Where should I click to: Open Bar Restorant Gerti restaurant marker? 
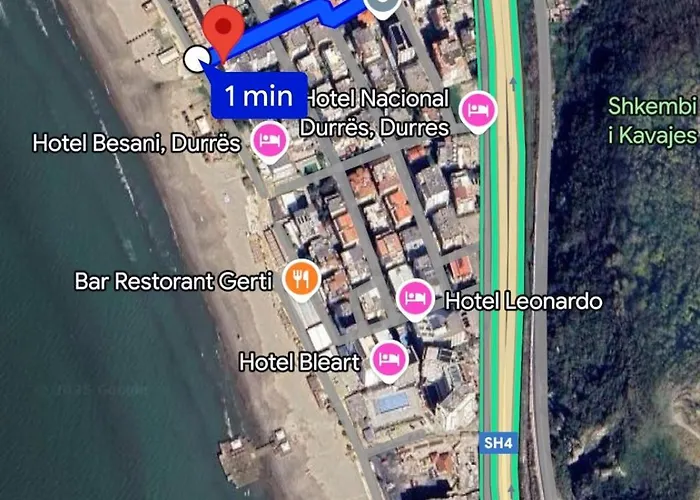300,278
